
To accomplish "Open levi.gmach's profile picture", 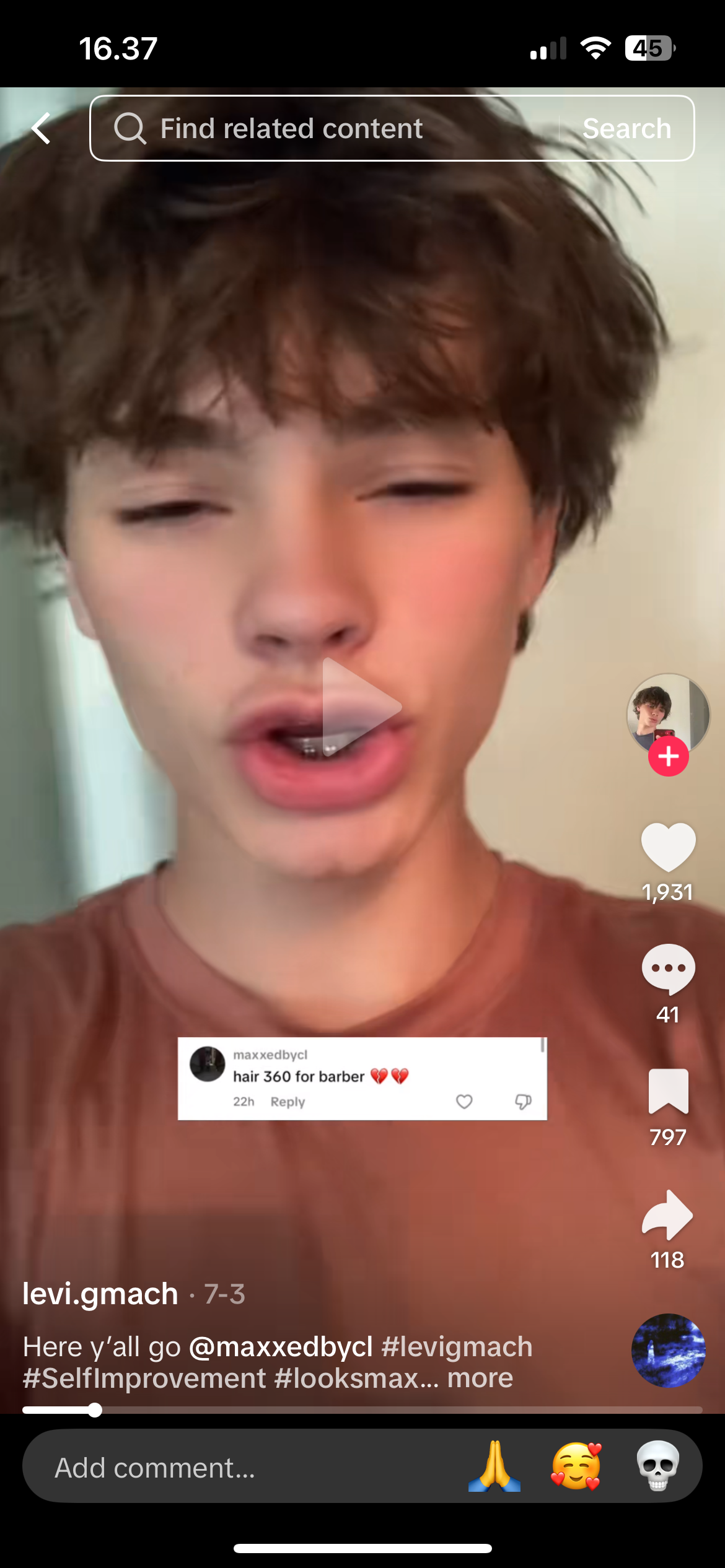I will click(667, 712).
